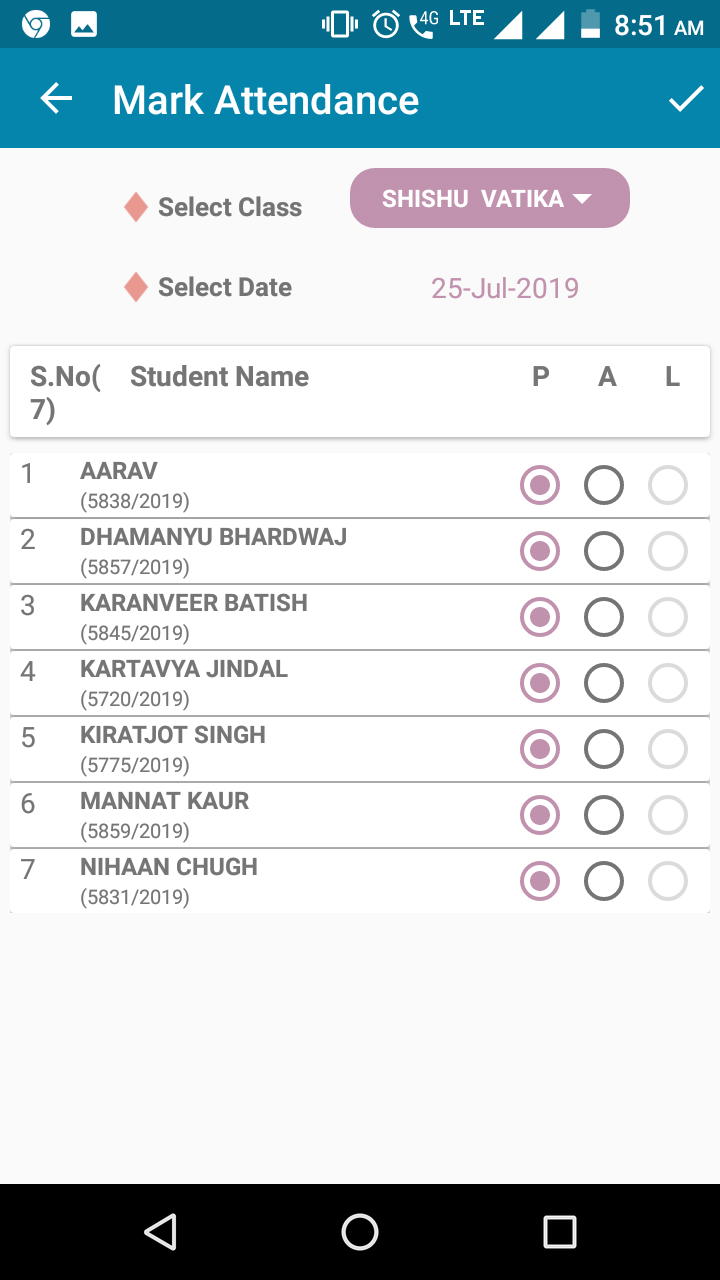Open the recent apps view
The image size is (720, 1280).
(560, 1232)
